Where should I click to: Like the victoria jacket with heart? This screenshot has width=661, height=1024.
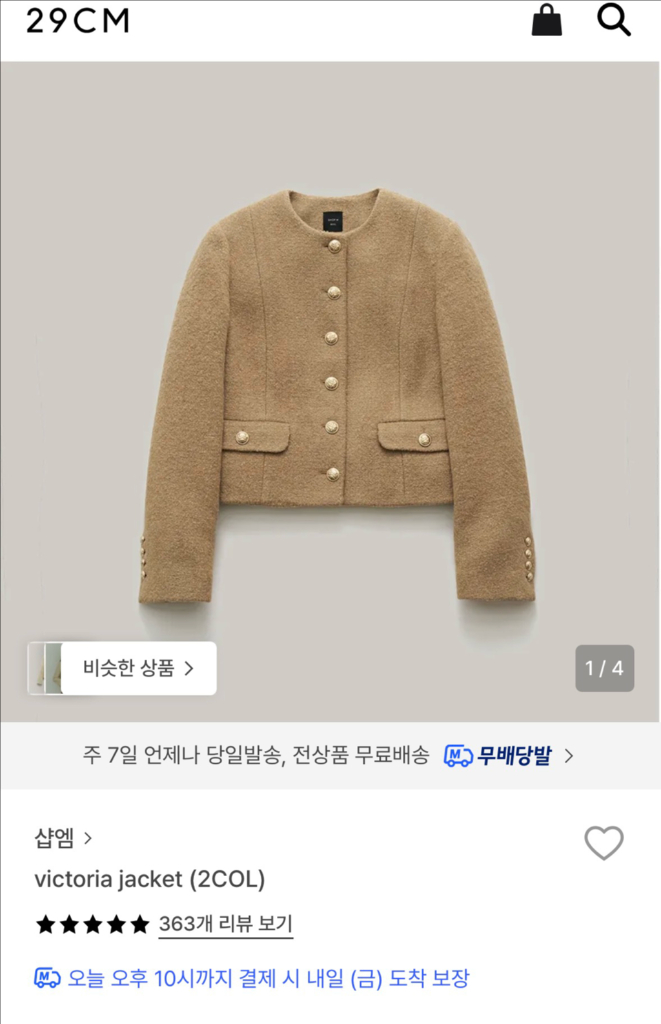point(604,842)
